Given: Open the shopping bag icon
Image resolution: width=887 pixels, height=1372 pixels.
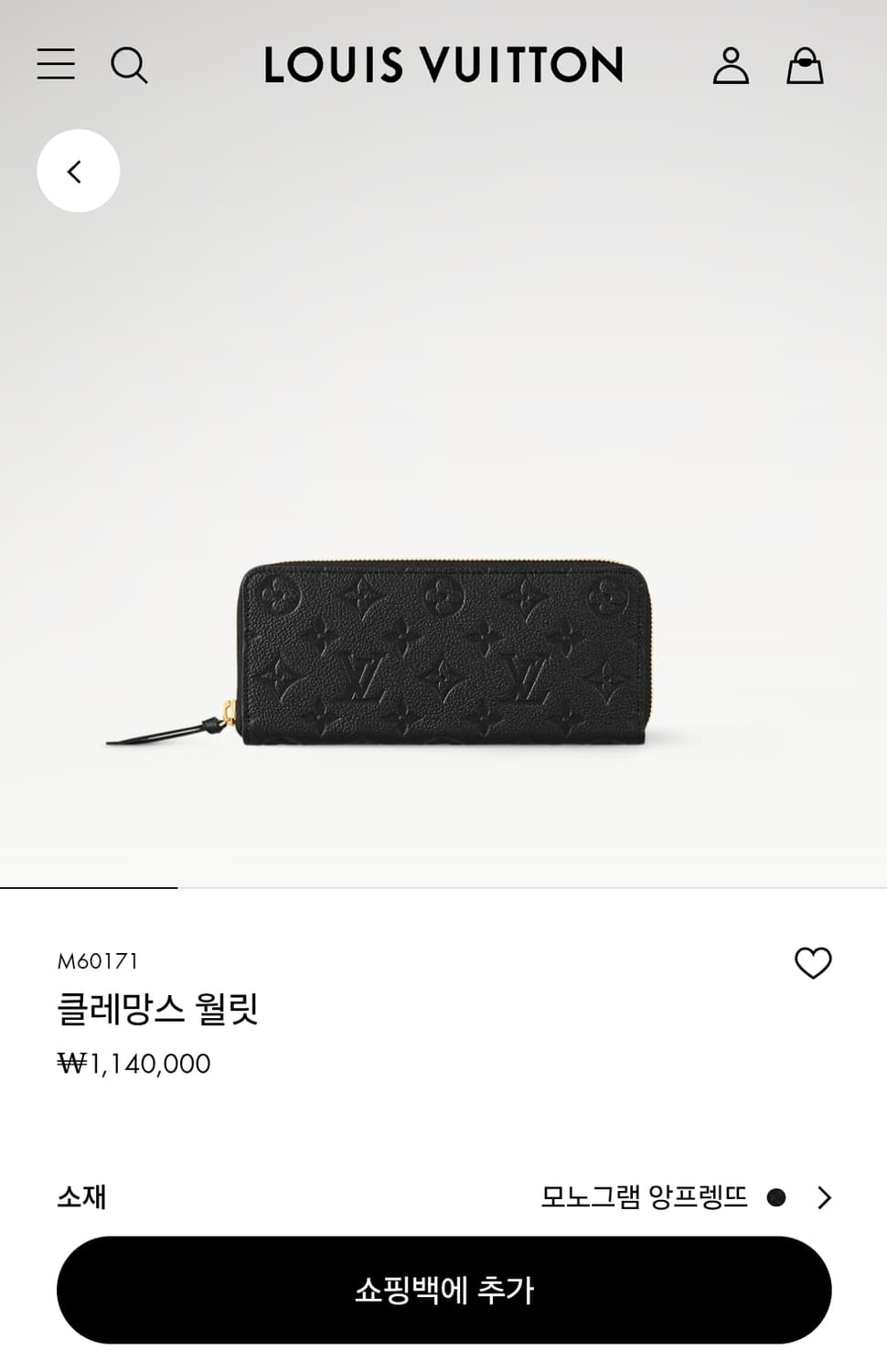Looking at the screenshot, I should point(806,65).
